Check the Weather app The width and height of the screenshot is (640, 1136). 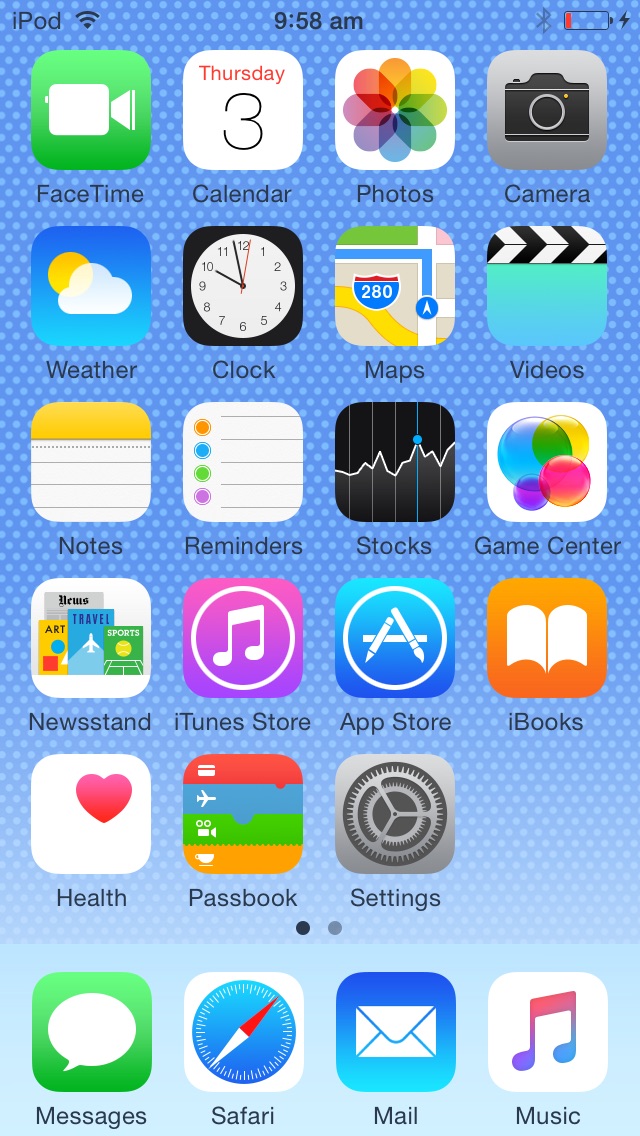coord(91,286)
